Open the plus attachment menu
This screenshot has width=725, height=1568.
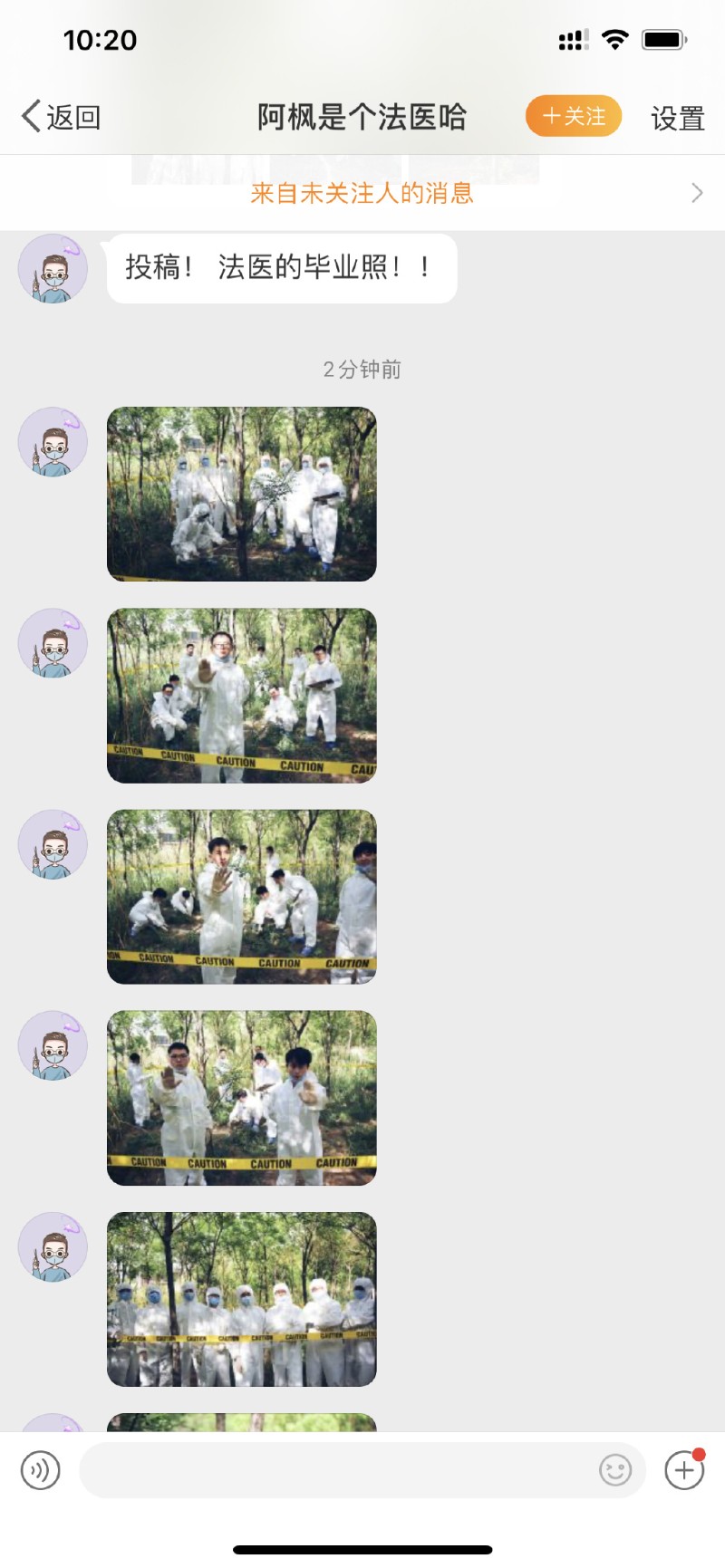tap(684, 1469)
